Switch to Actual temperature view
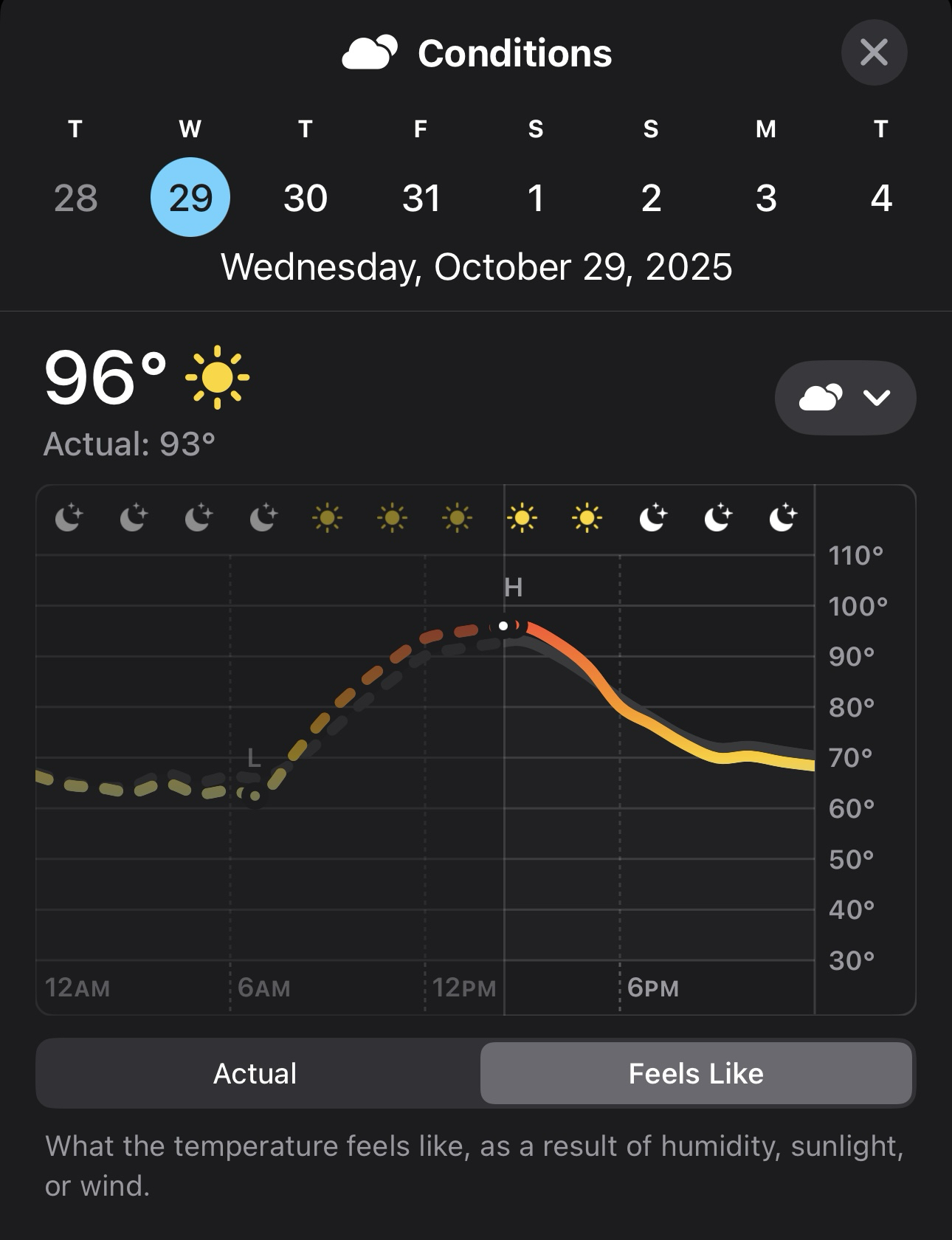 [255, 1073]
